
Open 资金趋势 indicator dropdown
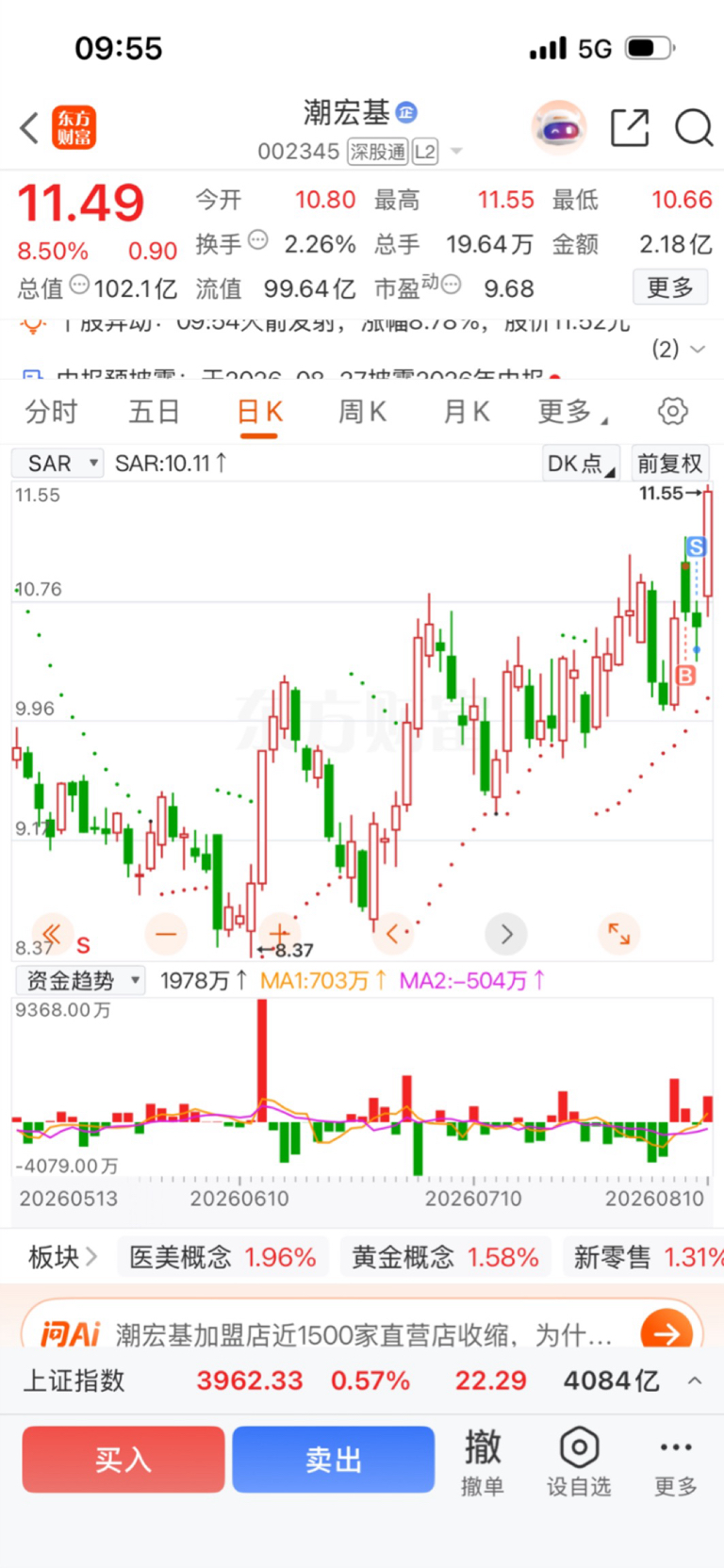(80, 981)
